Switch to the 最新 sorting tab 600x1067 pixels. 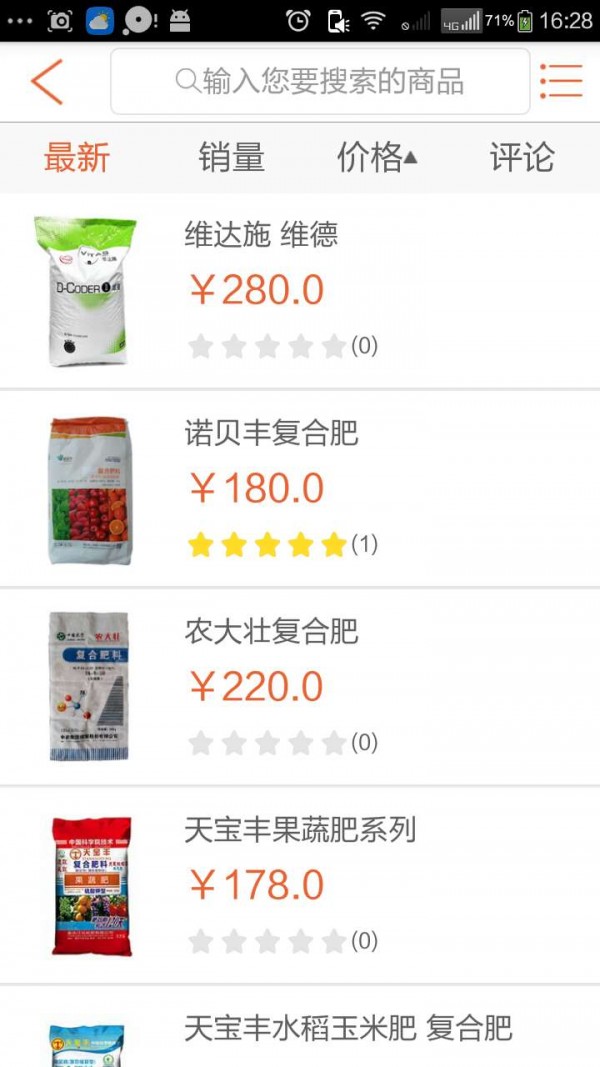(77, 158)
